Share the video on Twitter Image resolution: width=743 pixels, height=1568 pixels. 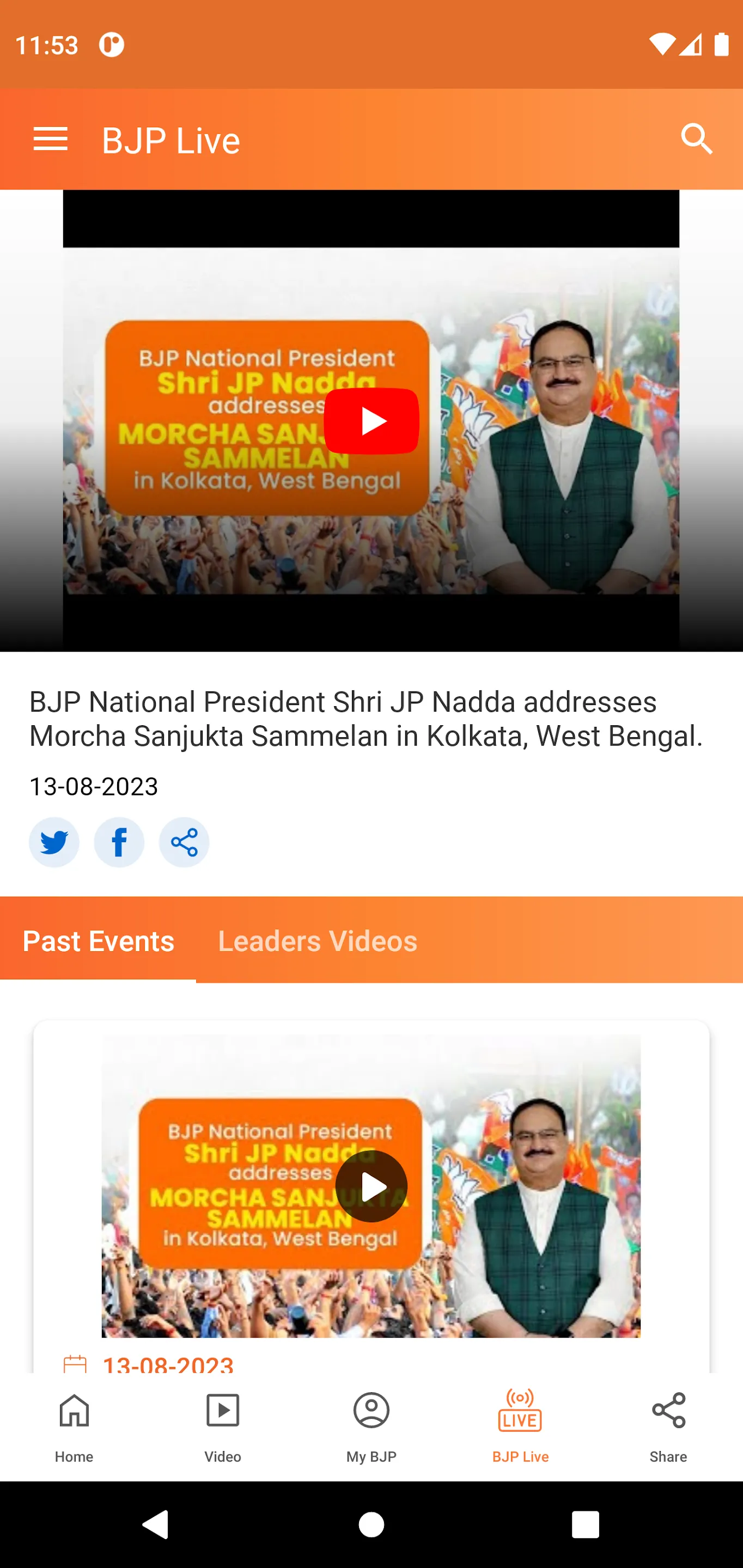pos(53,842)
